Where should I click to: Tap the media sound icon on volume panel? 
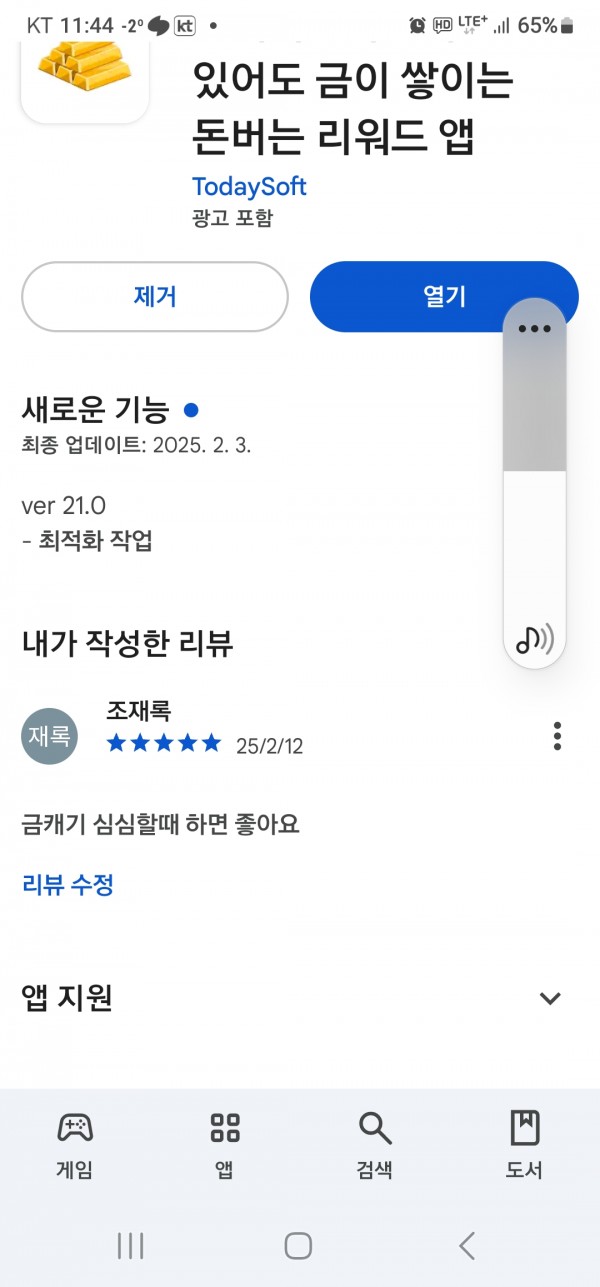point(534,638)
